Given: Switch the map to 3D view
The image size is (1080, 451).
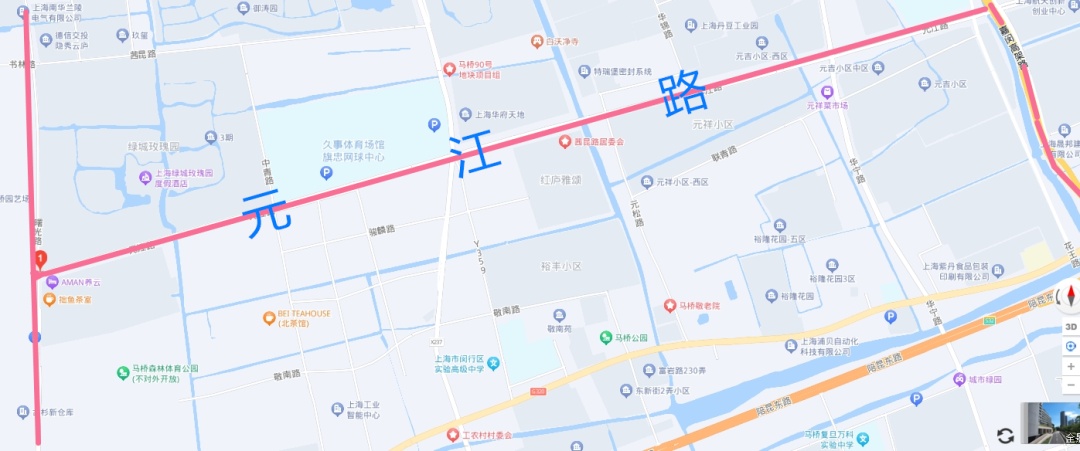Looking at the screenshot, I should pos(1070,326).
